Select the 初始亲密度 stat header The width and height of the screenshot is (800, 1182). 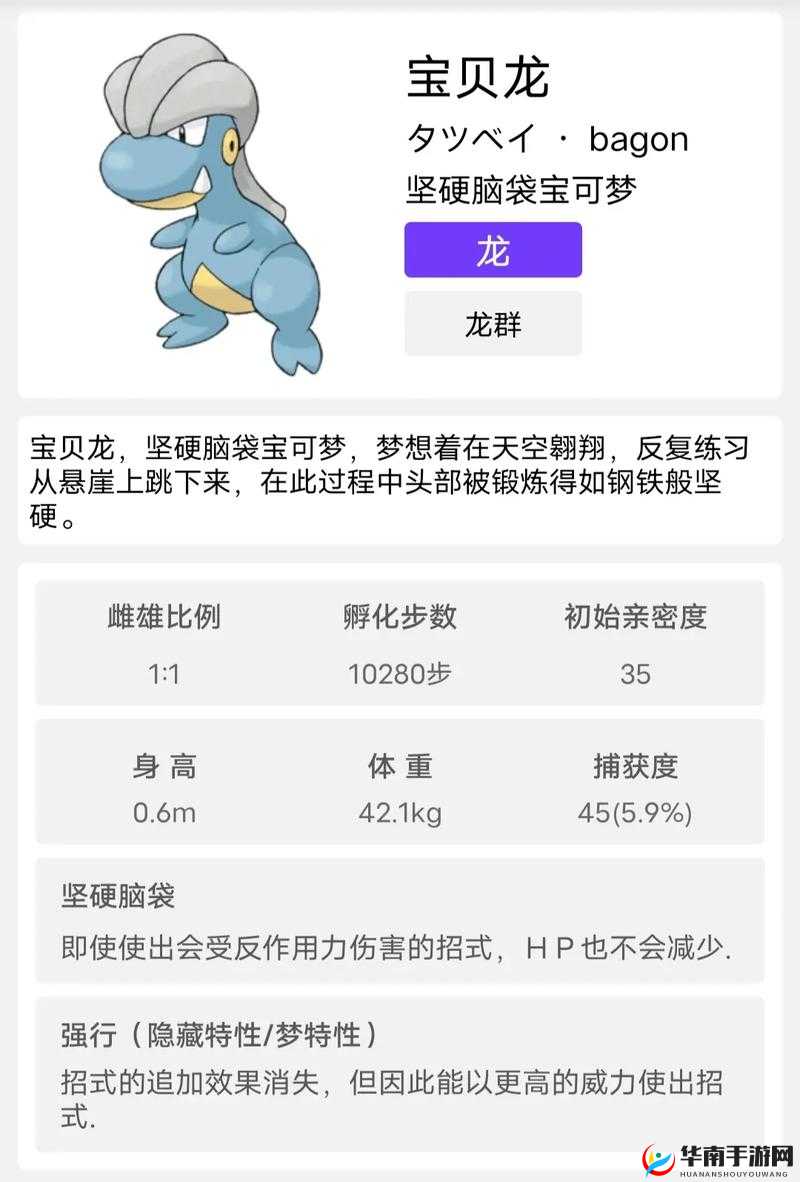[637, 617]
